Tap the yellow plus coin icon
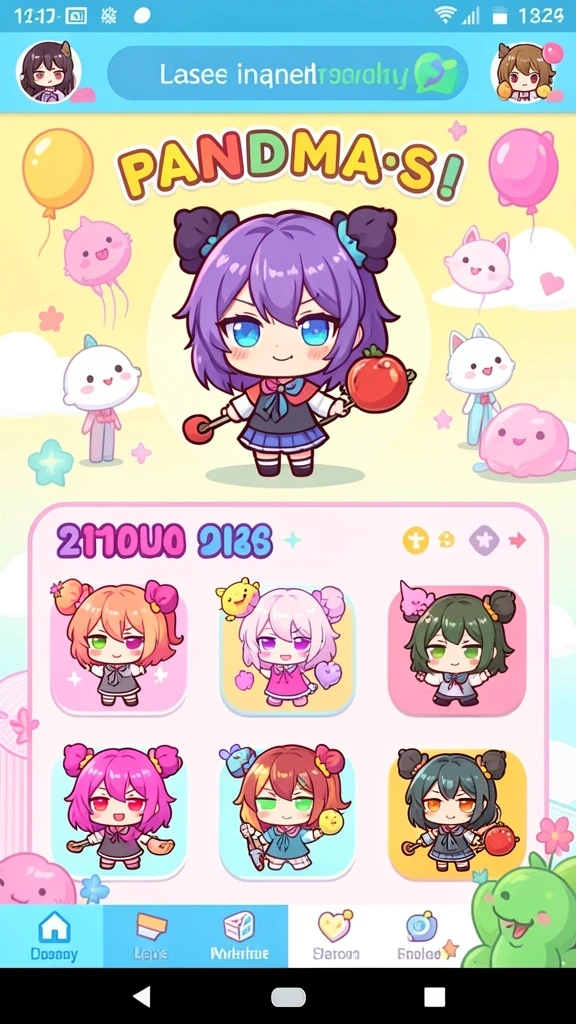Viewport: 576px width, 1024px height. tap(415, 540)
